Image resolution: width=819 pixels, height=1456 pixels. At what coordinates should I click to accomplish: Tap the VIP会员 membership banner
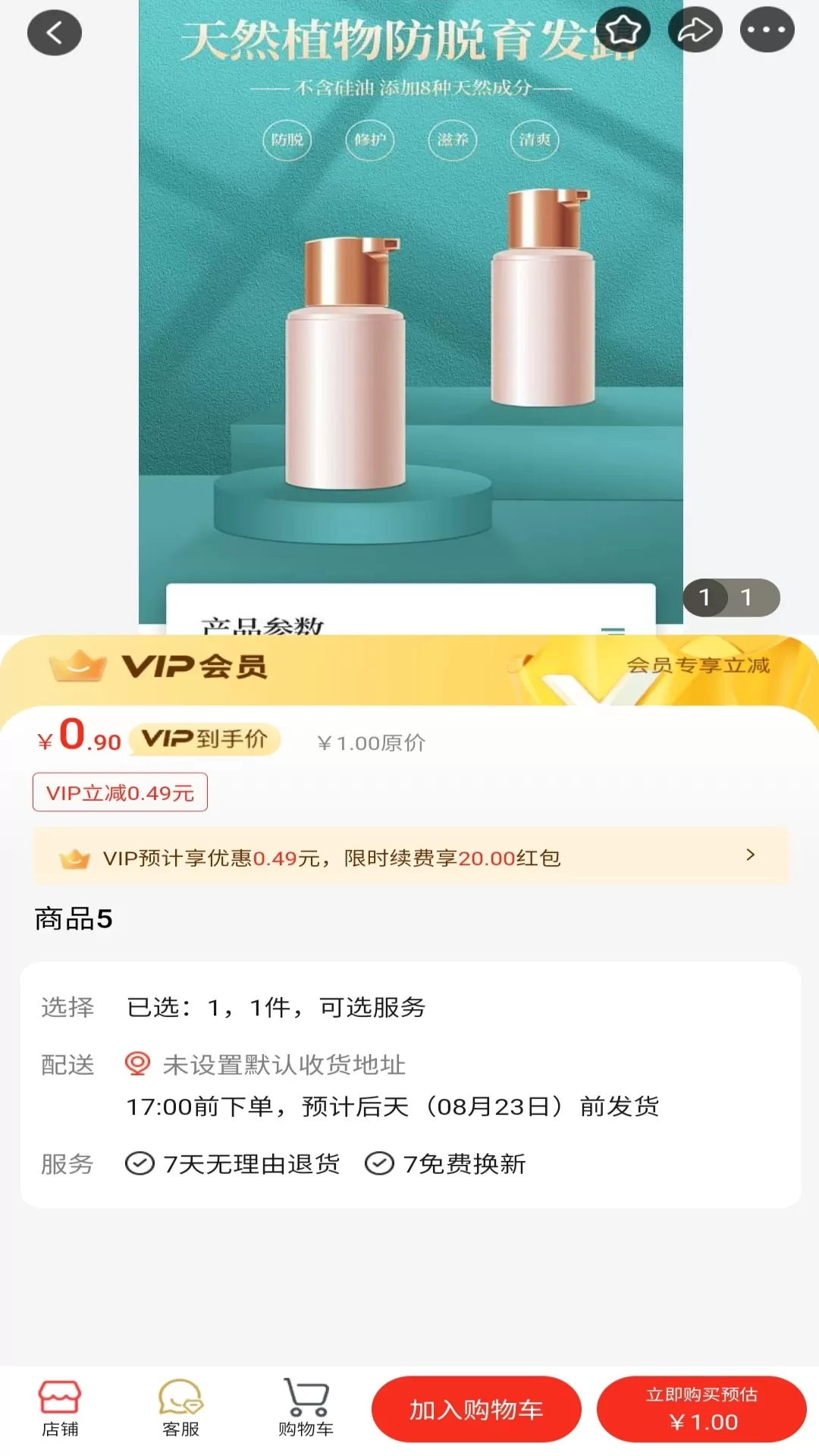[409, 667]
